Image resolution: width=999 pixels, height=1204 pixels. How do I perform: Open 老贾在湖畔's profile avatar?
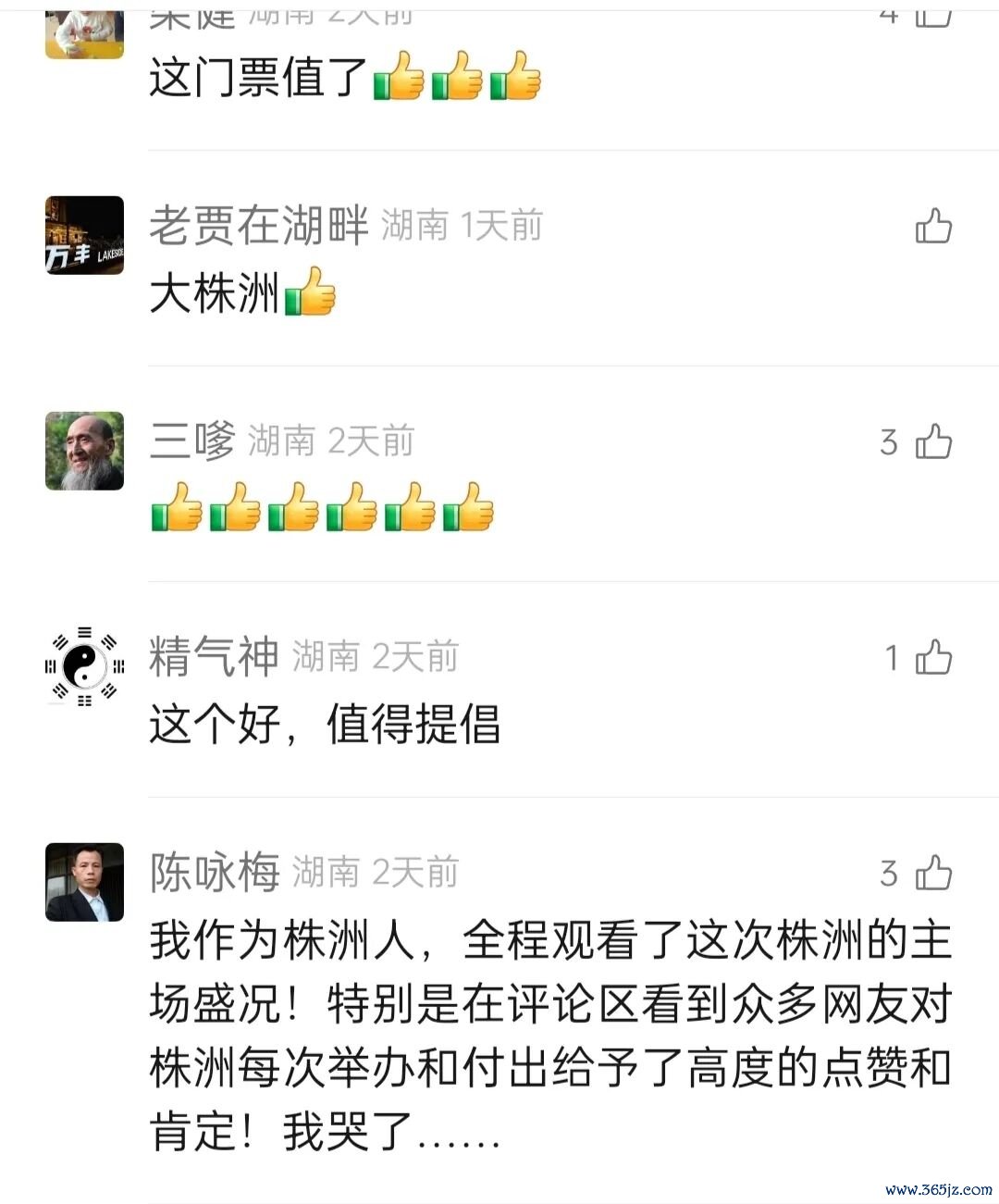[x=84, y=235]
